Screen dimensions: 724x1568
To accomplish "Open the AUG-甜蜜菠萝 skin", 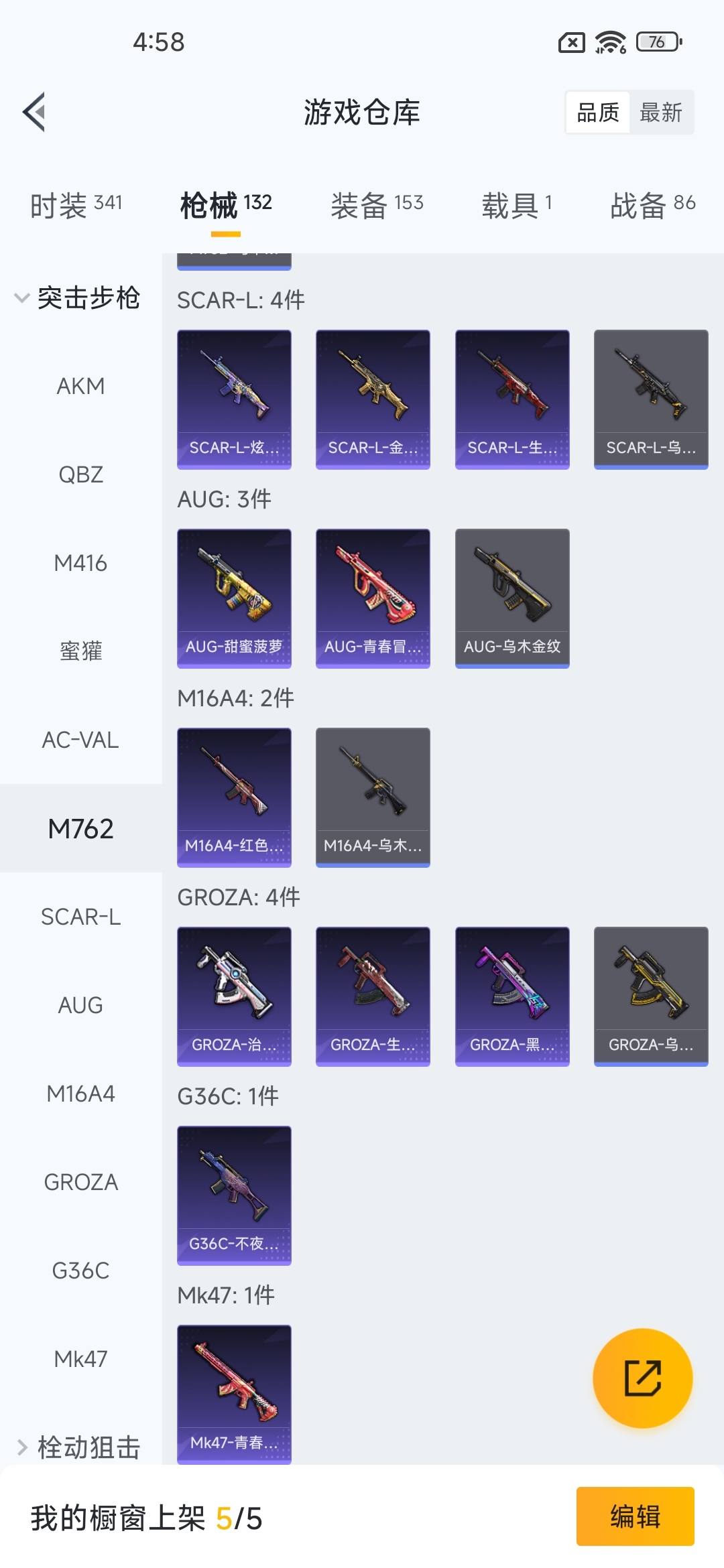I will [x=234, y=598].
